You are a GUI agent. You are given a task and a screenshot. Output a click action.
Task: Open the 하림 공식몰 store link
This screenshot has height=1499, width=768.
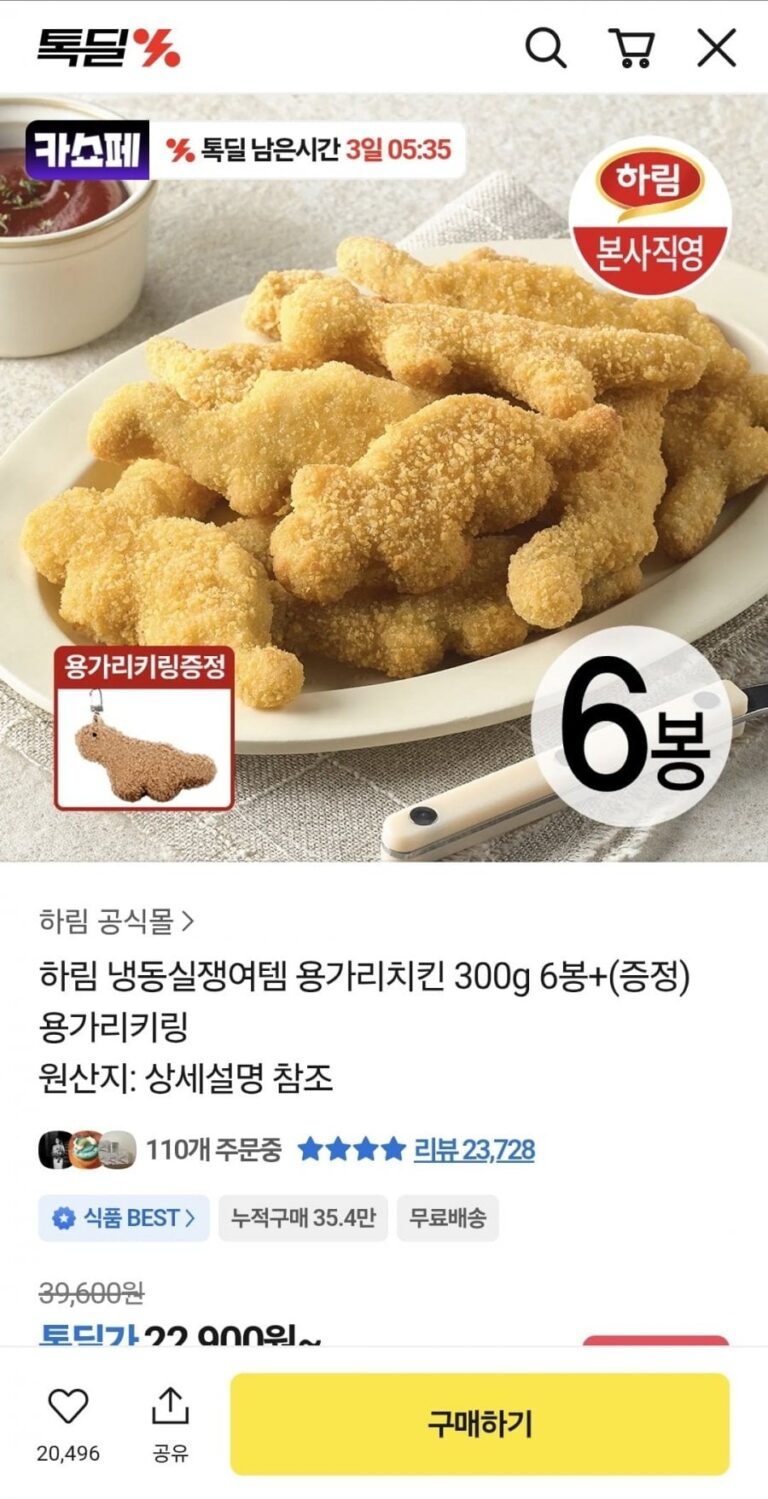coord(117,920)
